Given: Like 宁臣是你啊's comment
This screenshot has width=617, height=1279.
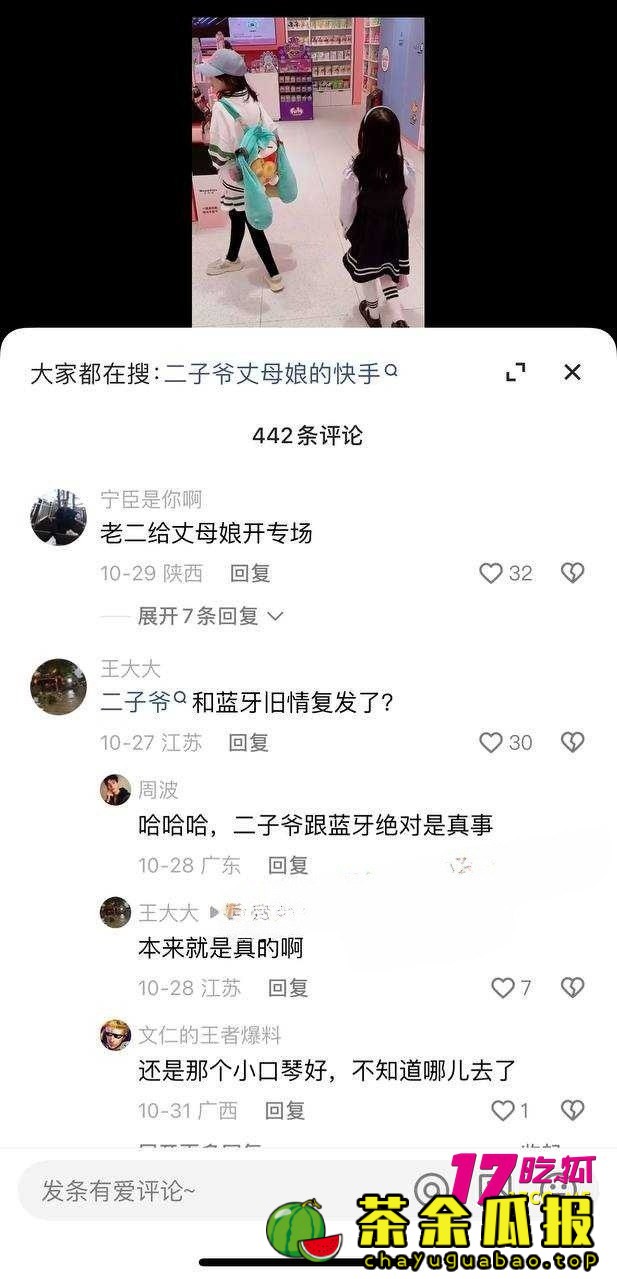Looking at the screenshot, I should coord(490,573).
